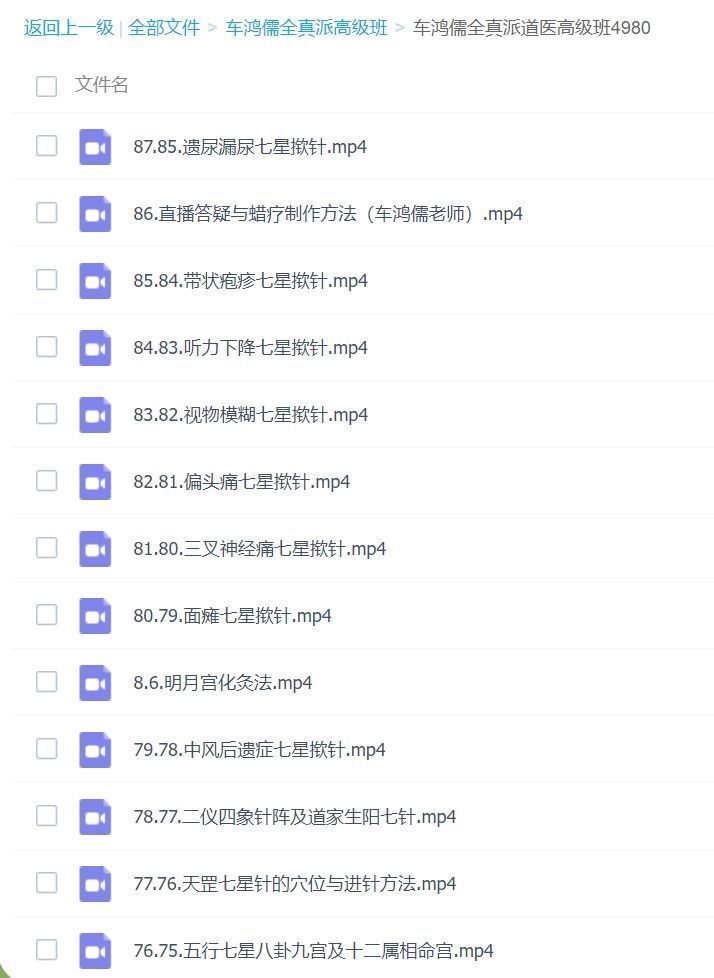This screenshot has height=978, width=714.
Task: Open 车鸿儒全真派高级班 breadcrumb folder
Action: [x=306, y=28]
